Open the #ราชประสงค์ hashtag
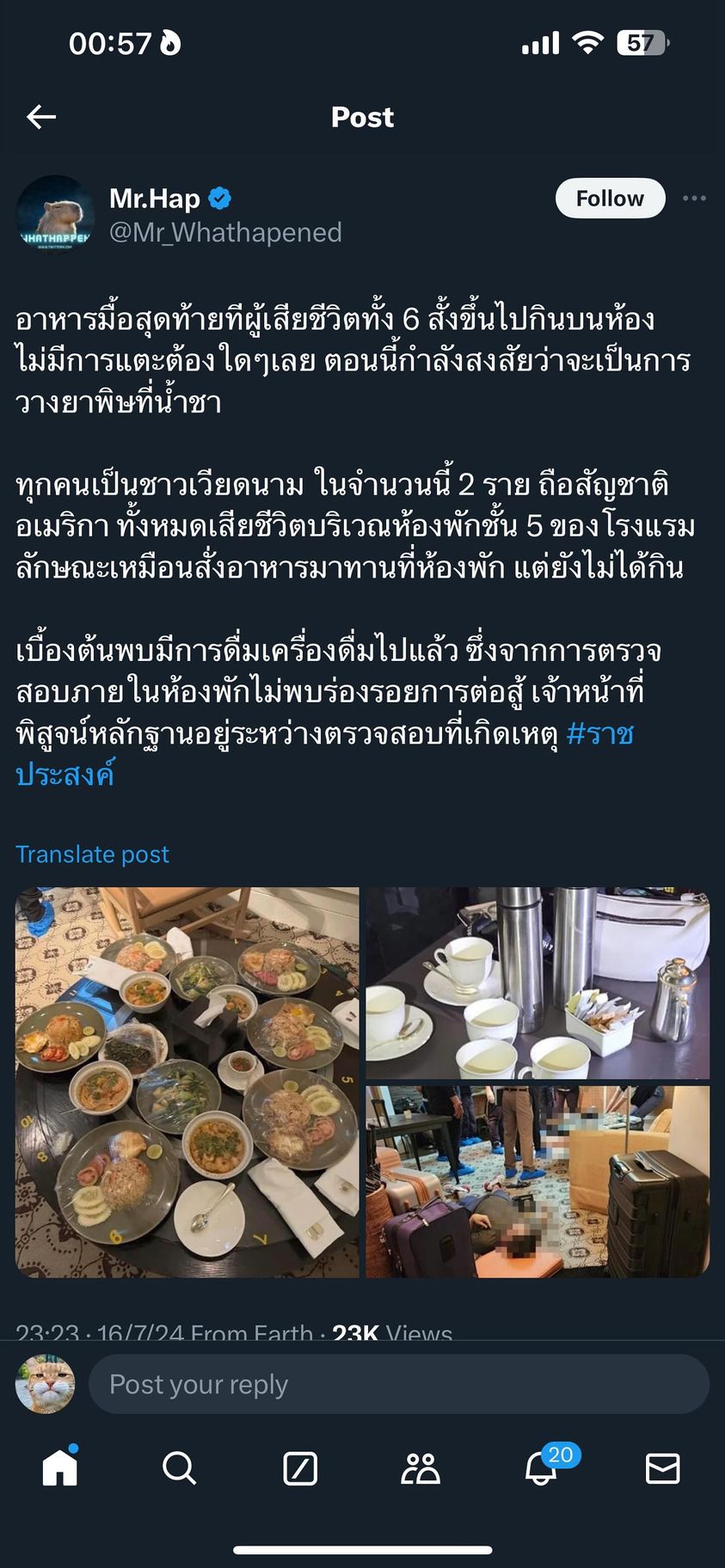Screen dimensions: 725x1568 (599, 734)
